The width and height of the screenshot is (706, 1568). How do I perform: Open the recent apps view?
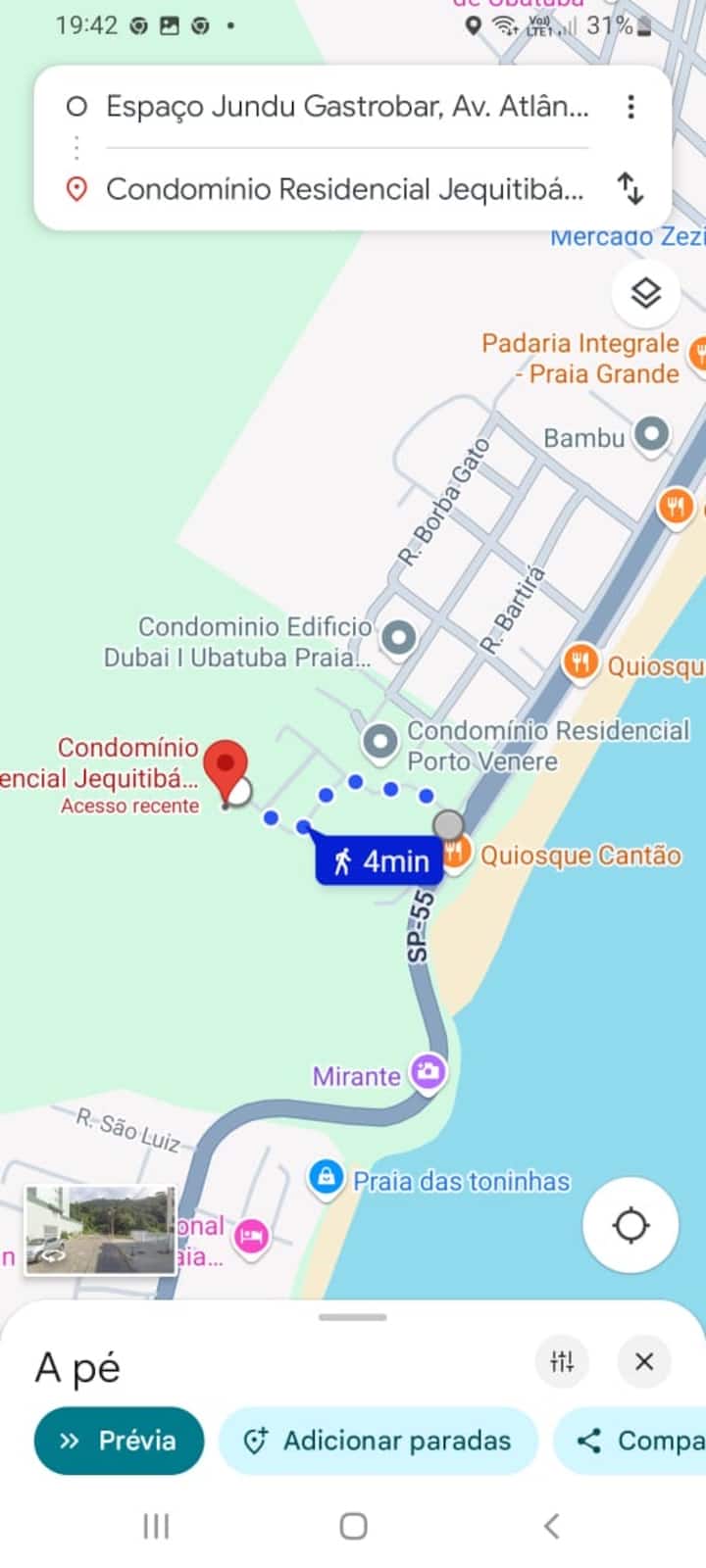tap(156, 1525)
